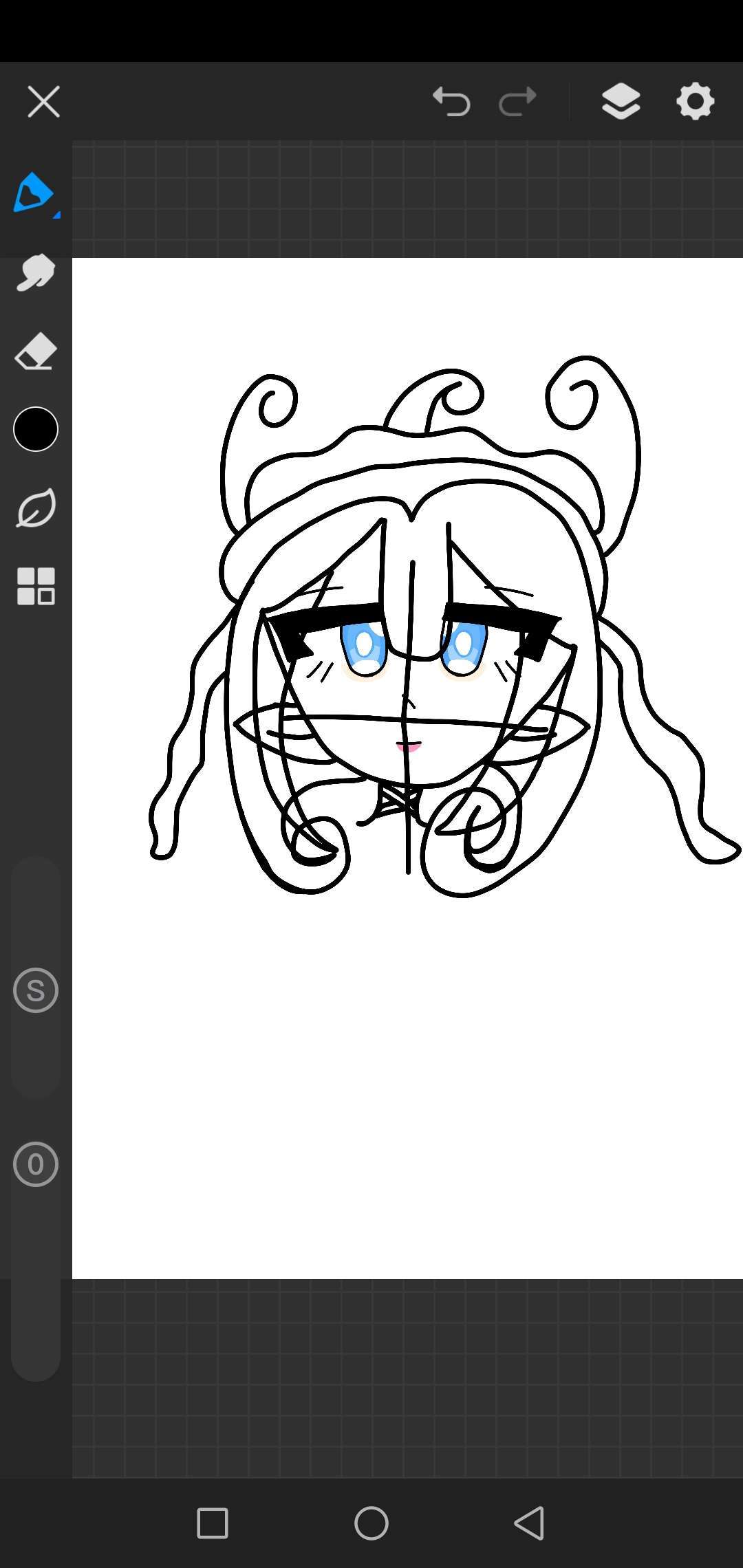743x1568 pixels.
Task: Open the layers panel
Action: (x=621, y=102)
